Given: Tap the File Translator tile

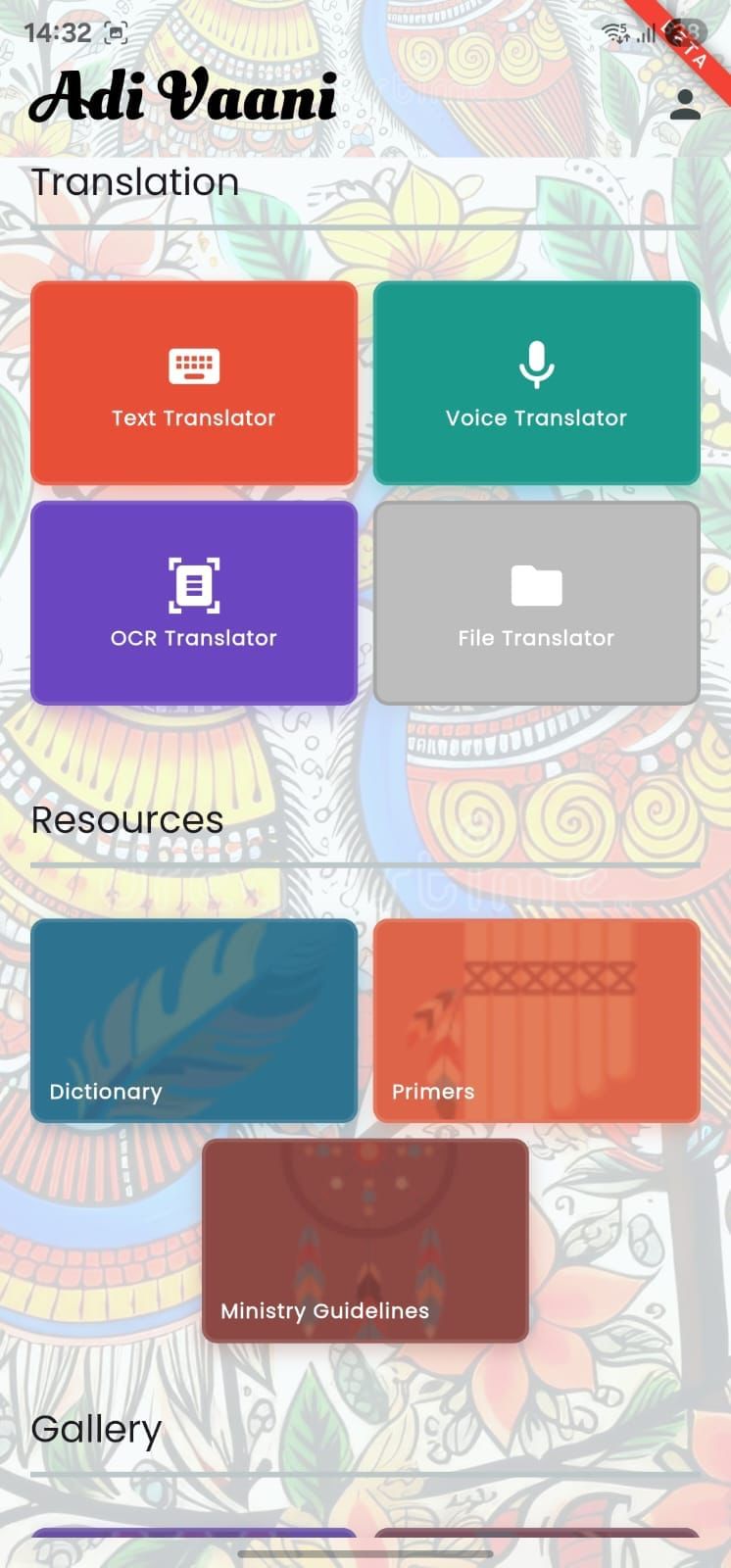Looking at the screenshot, I should coord(536,603).
